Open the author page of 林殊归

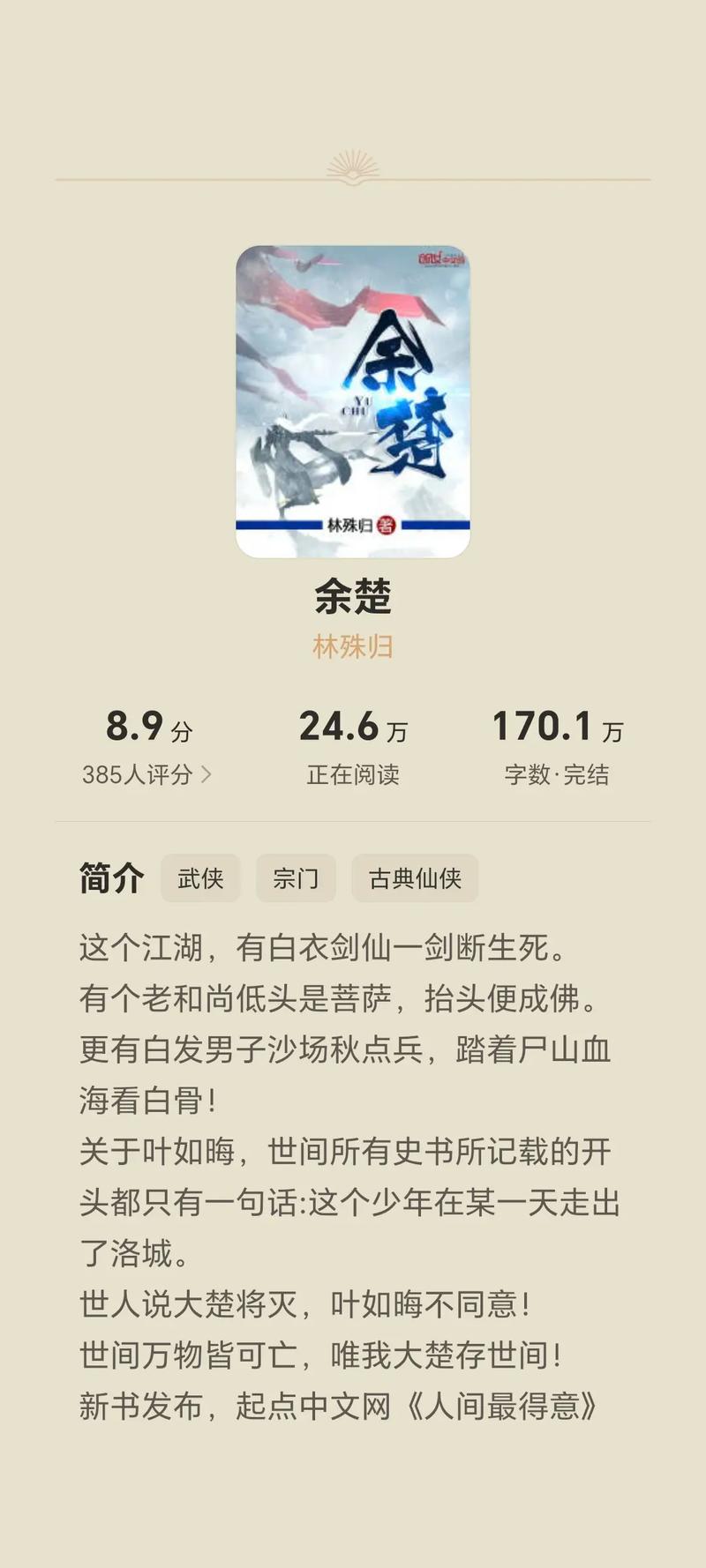coord(352,646)
